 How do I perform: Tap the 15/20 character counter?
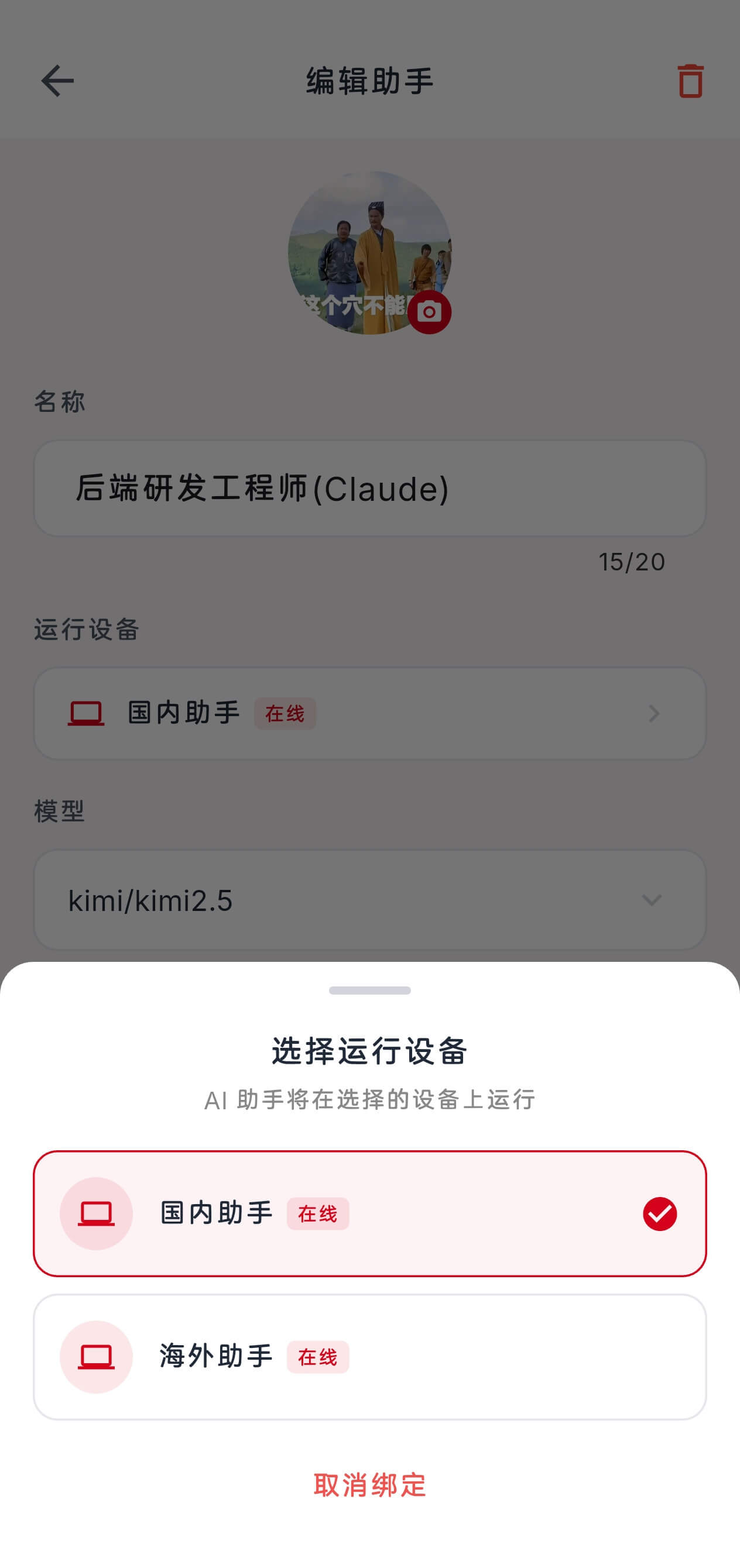pos(631,563)
